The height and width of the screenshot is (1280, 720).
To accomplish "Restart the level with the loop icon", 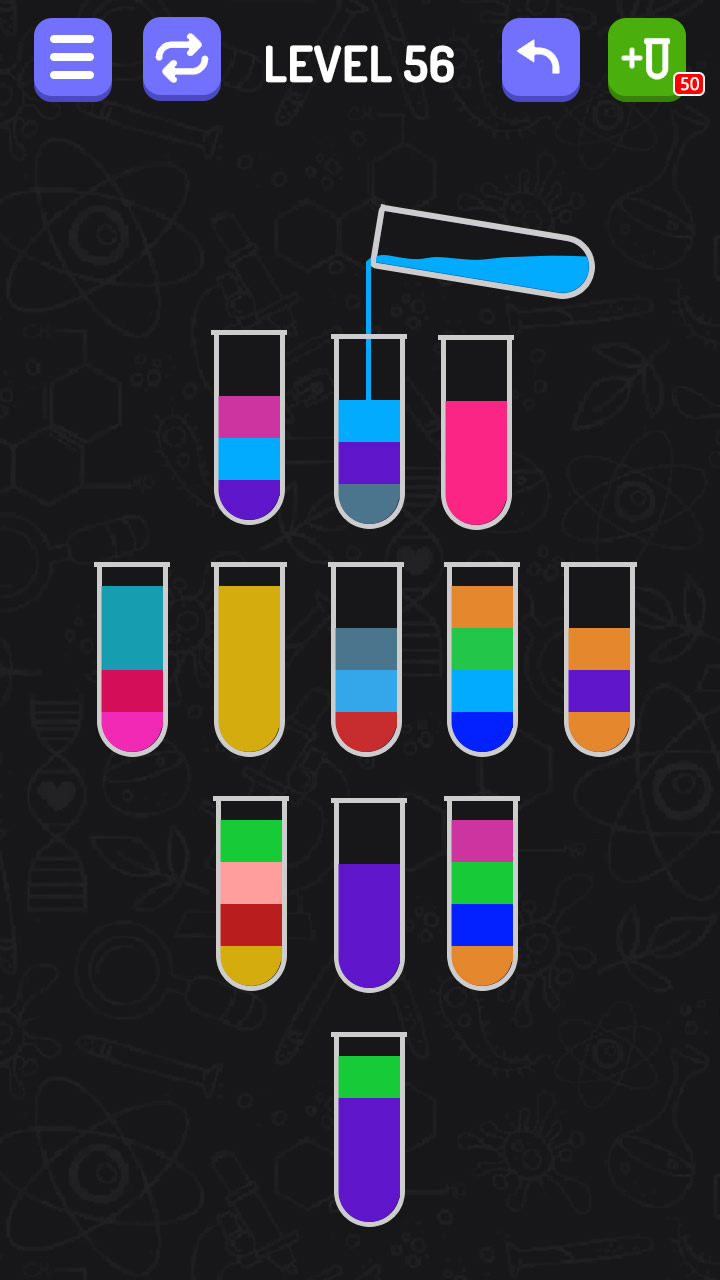I will 181,59.
